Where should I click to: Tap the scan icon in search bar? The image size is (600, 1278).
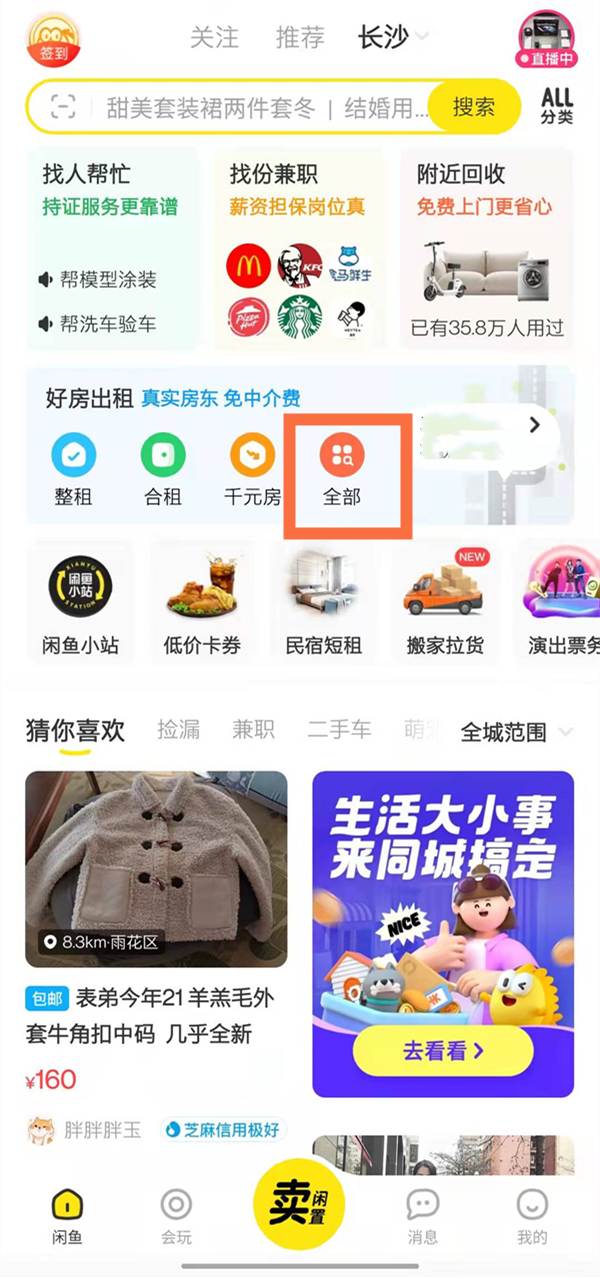(63, 107)
